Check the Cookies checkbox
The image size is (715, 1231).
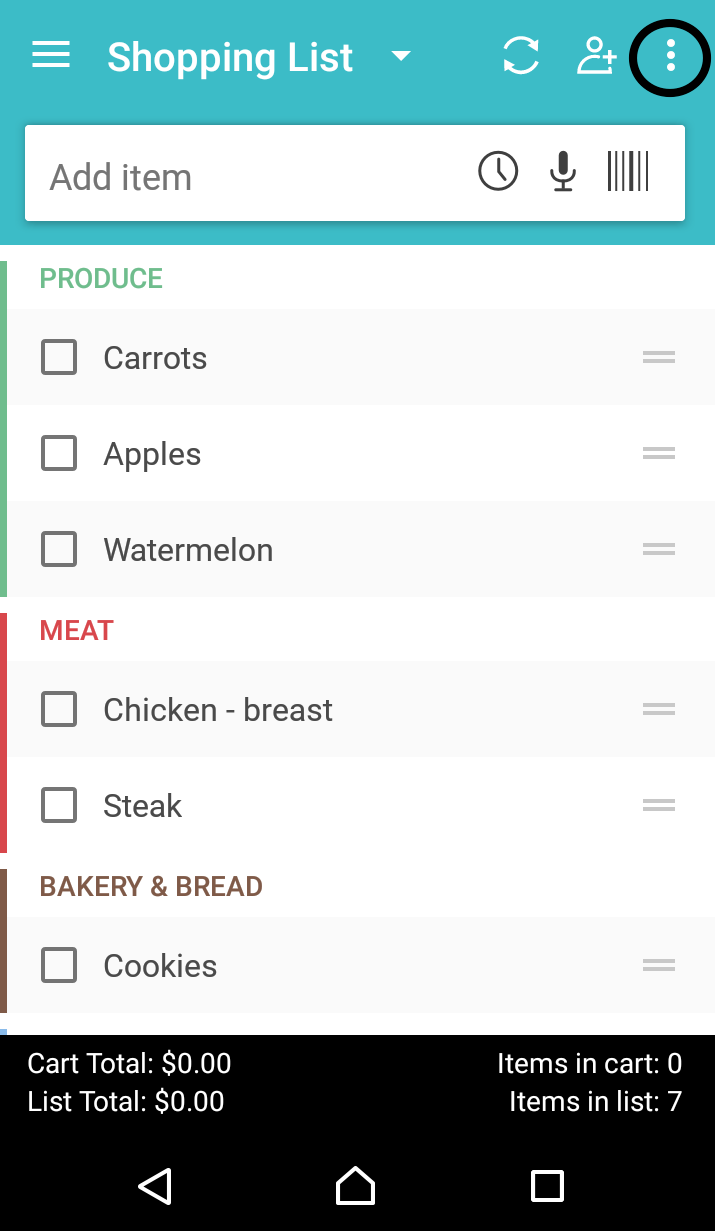(x=59, y=965)
